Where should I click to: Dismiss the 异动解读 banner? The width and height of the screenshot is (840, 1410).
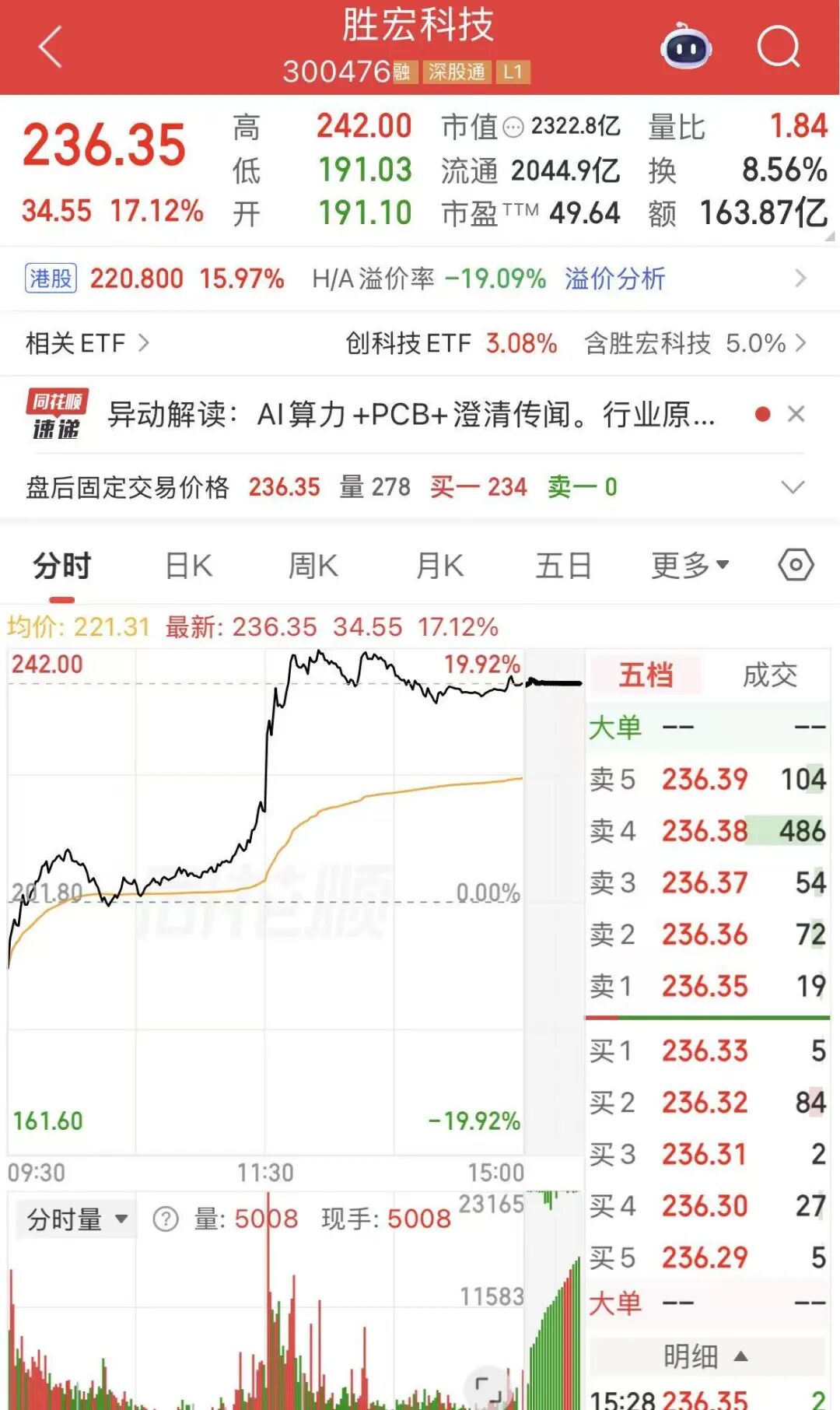click(796, 414)
